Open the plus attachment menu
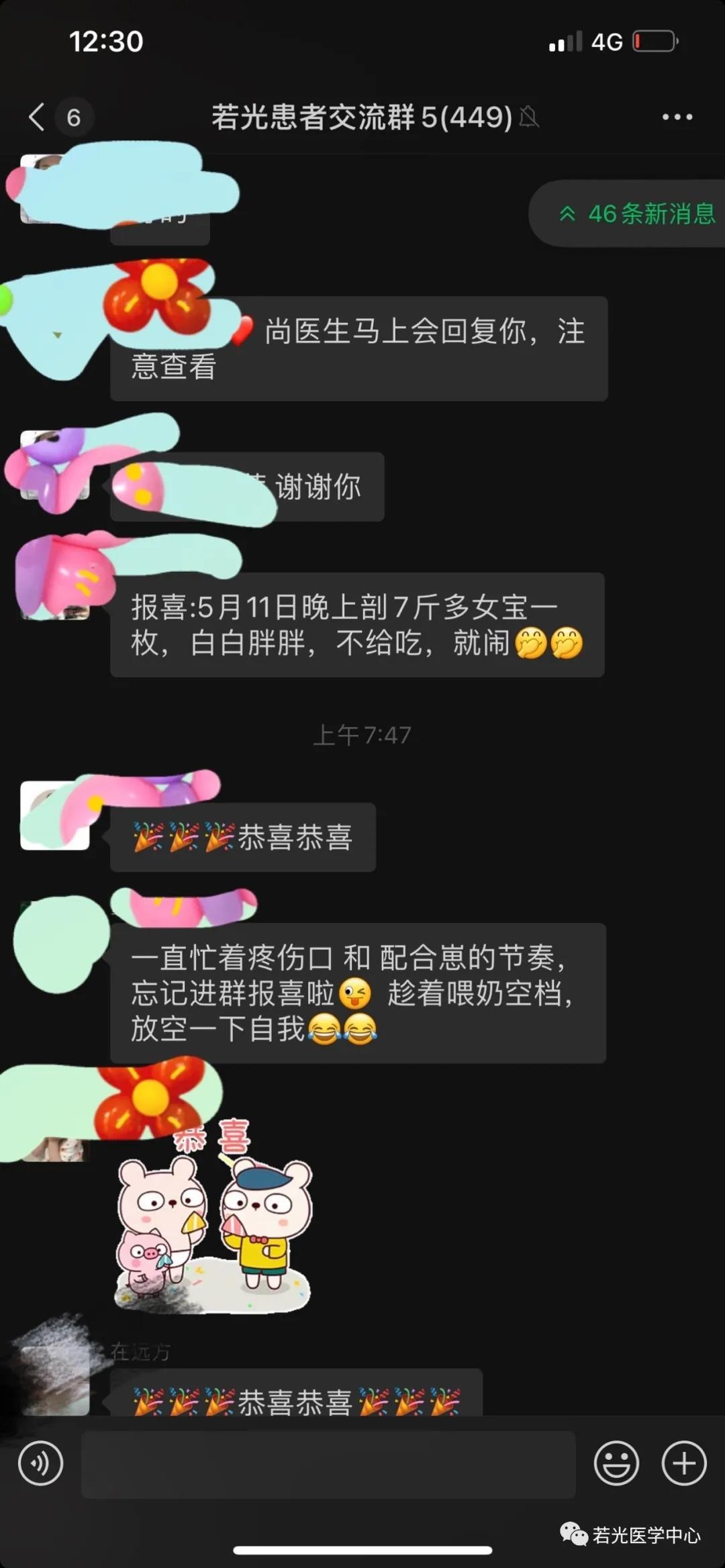This screenshot has width=725, height=1568. 684,1463
